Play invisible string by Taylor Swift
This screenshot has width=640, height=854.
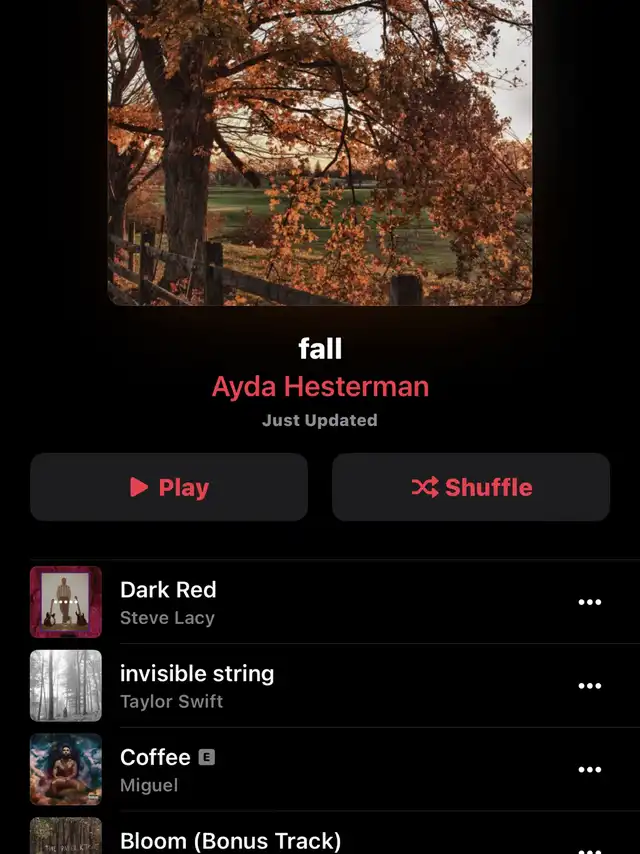click(x=300, y=686)
